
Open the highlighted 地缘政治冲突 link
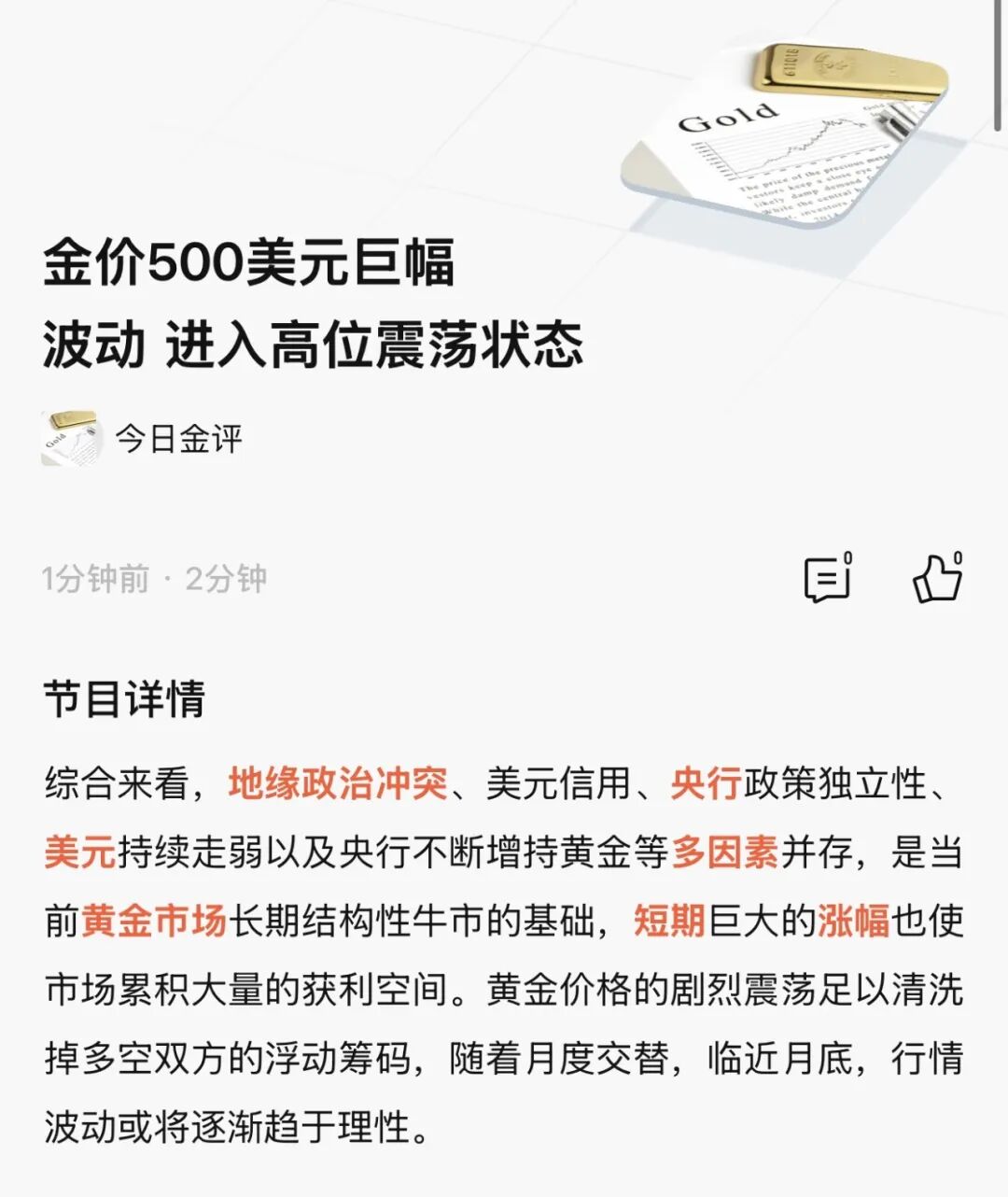pyautogui.click(x=338, y=783)
